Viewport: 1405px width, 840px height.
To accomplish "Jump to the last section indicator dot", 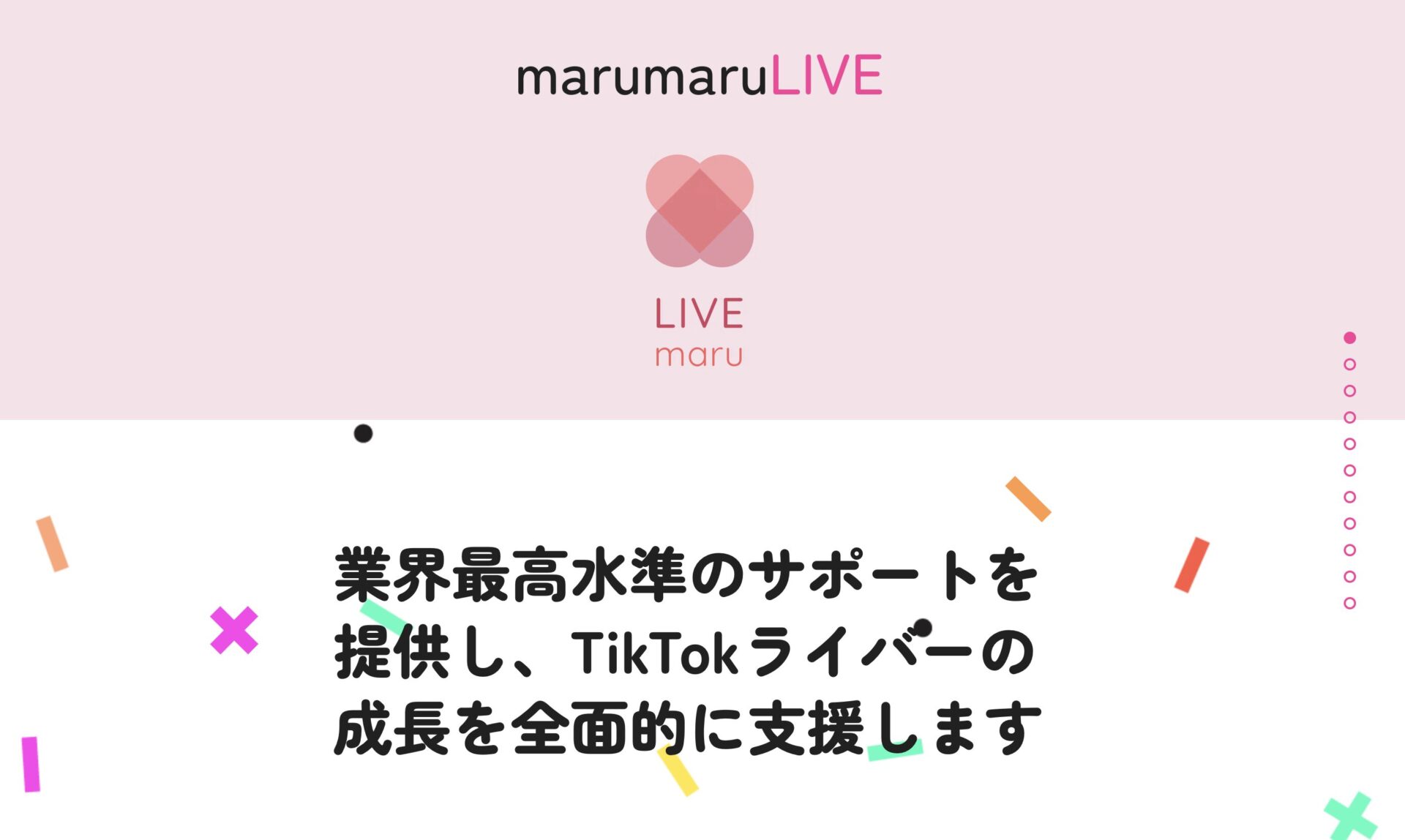I will [1349, 603].
